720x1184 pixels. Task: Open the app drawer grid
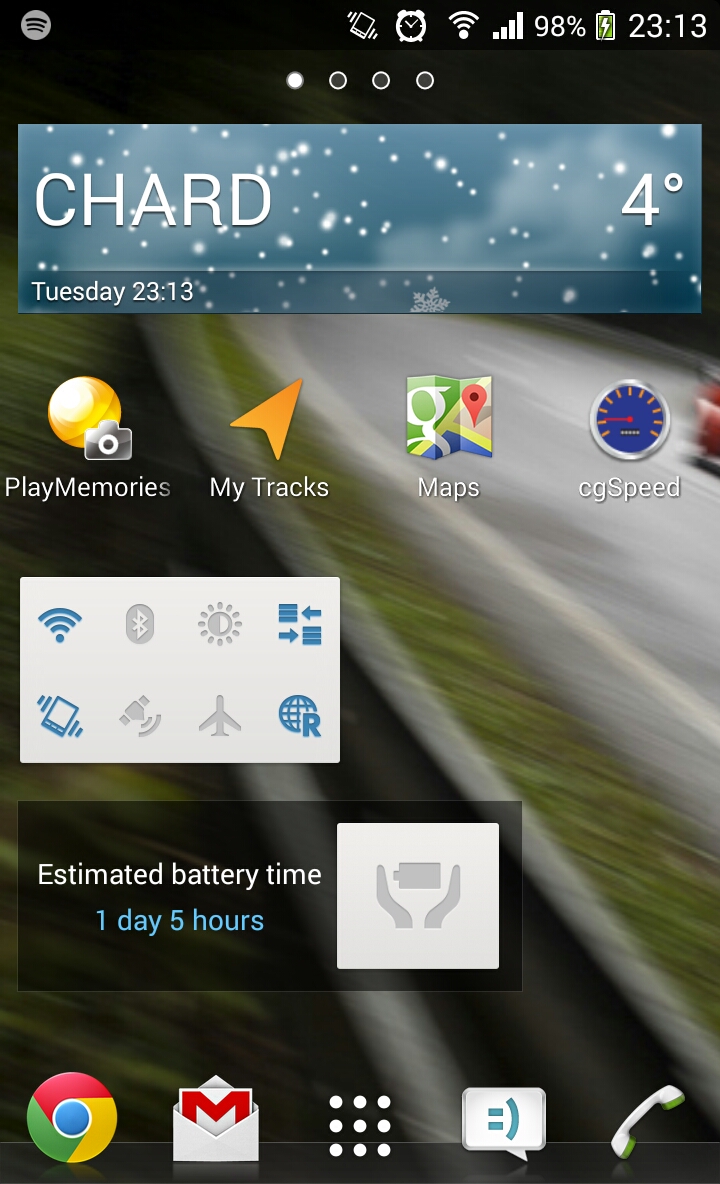click(x=360, y=1125)
